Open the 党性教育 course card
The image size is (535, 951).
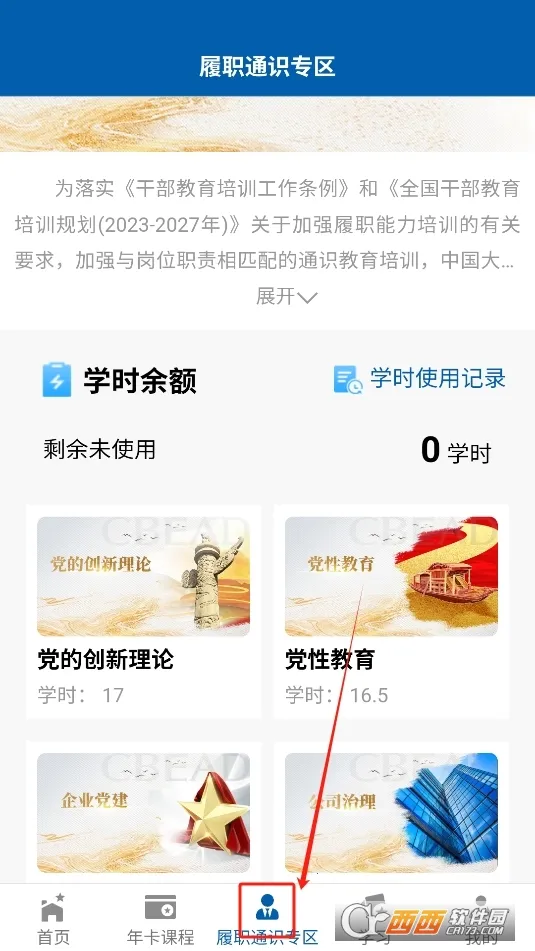click(x=391, y=611)
